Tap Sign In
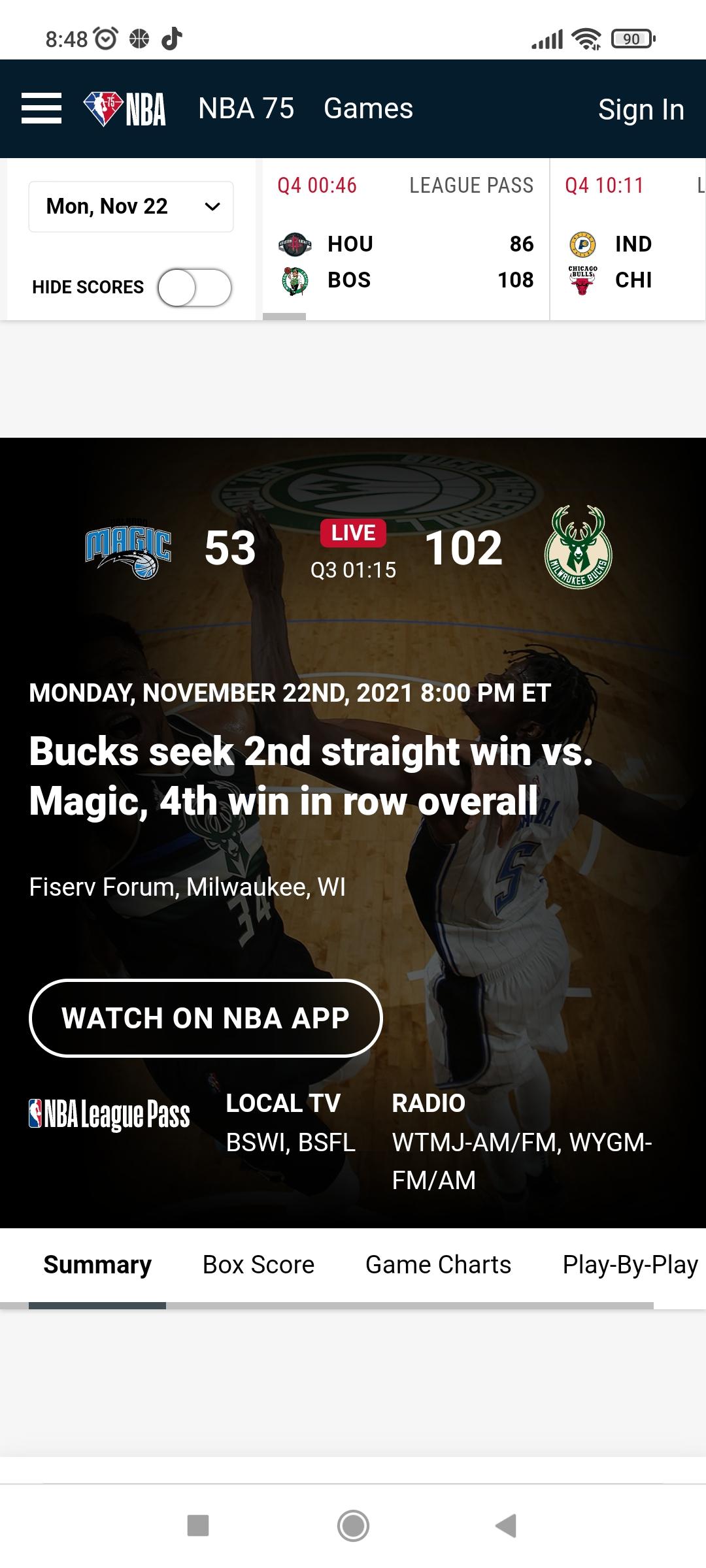The width and height of the screenshot is (706, 1568). pyautogui.click(x=641, y=110)
